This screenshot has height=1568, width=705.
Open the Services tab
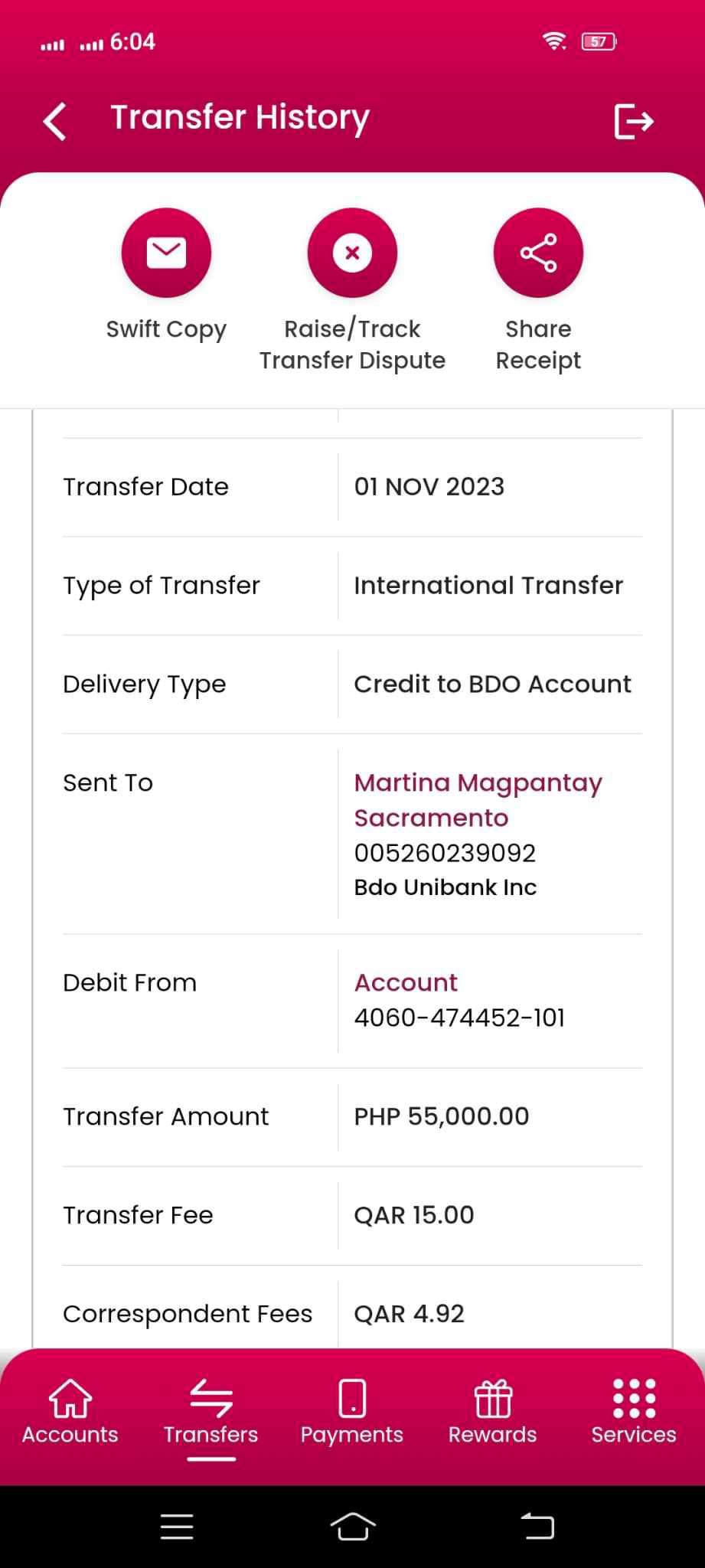(x=634, y=1412)
